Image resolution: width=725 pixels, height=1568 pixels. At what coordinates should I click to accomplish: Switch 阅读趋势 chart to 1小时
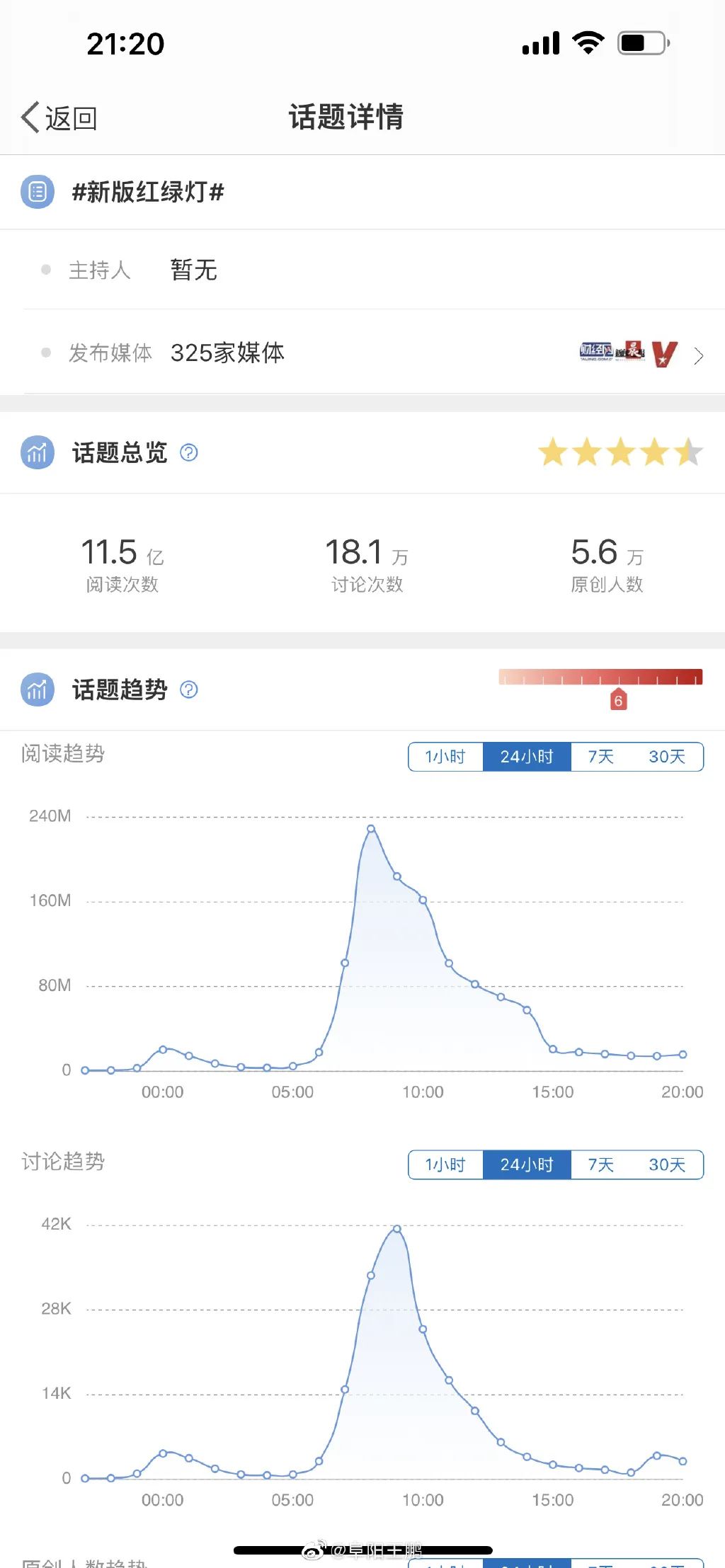[x=445, y=757]
